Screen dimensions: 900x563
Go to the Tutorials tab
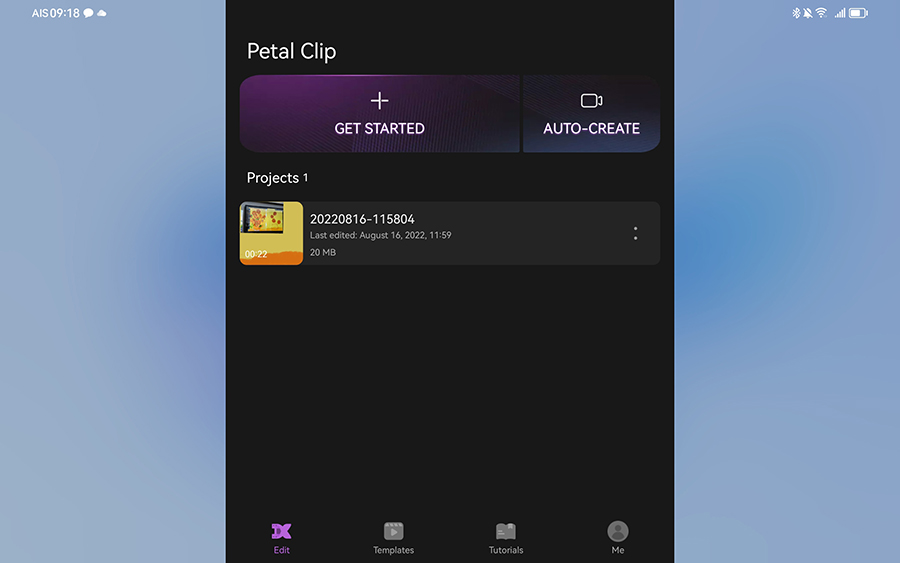coord(506,537)
